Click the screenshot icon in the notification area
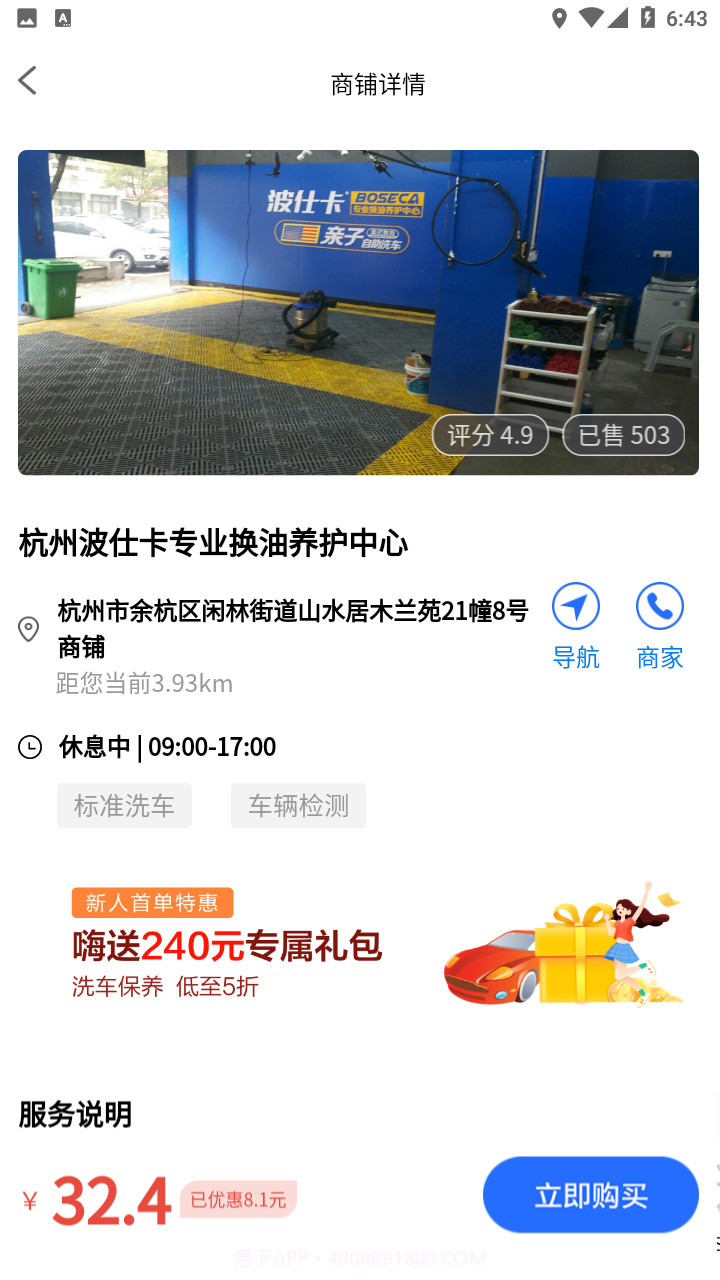The width and height of the screenshot is (720, 1280). tap(25, 17)
